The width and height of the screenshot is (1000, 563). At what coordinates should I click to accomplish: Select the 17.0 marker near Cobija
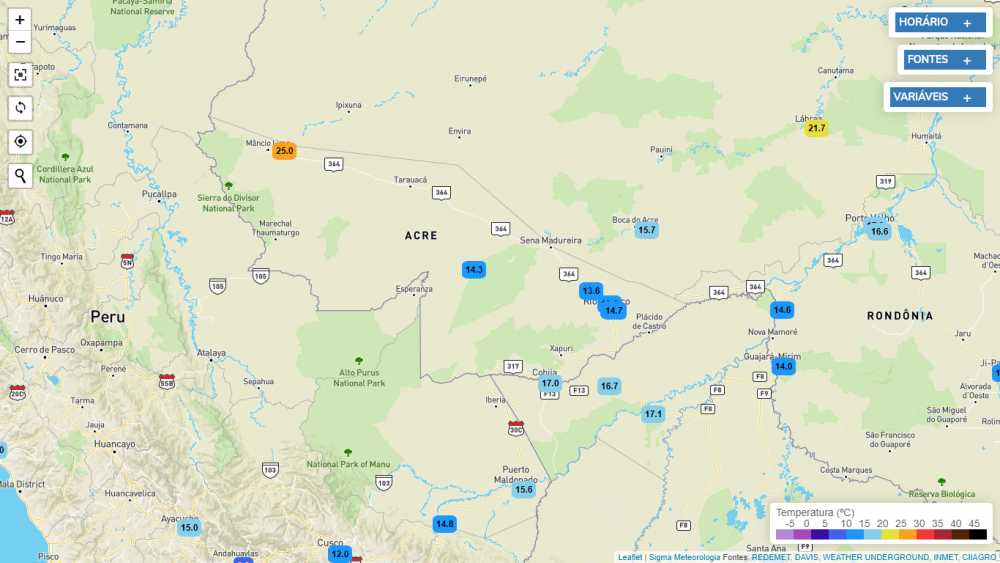click(x=550, y=383)
